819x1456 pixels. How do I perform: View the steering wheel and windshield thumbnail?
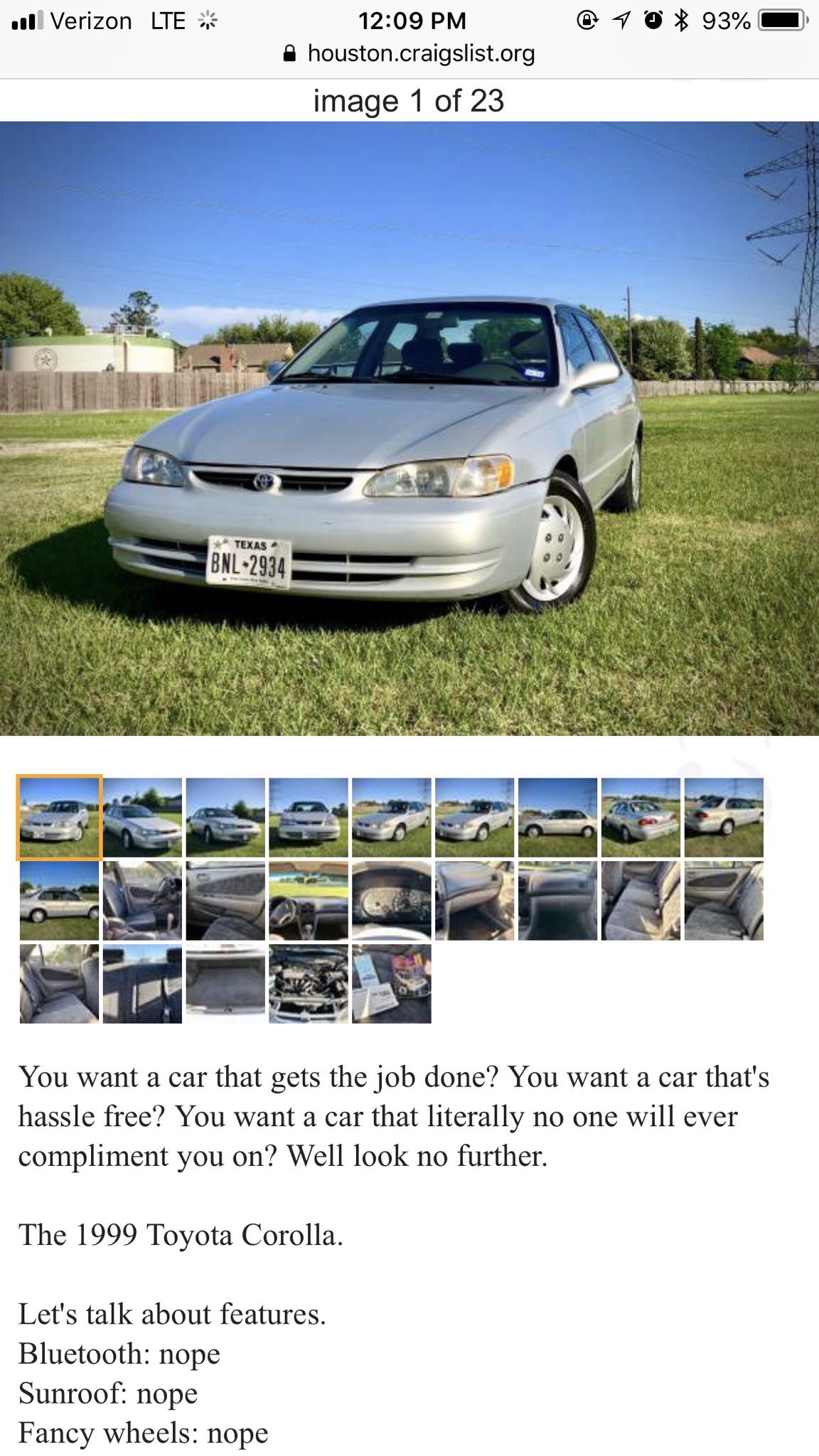(309, 901)
